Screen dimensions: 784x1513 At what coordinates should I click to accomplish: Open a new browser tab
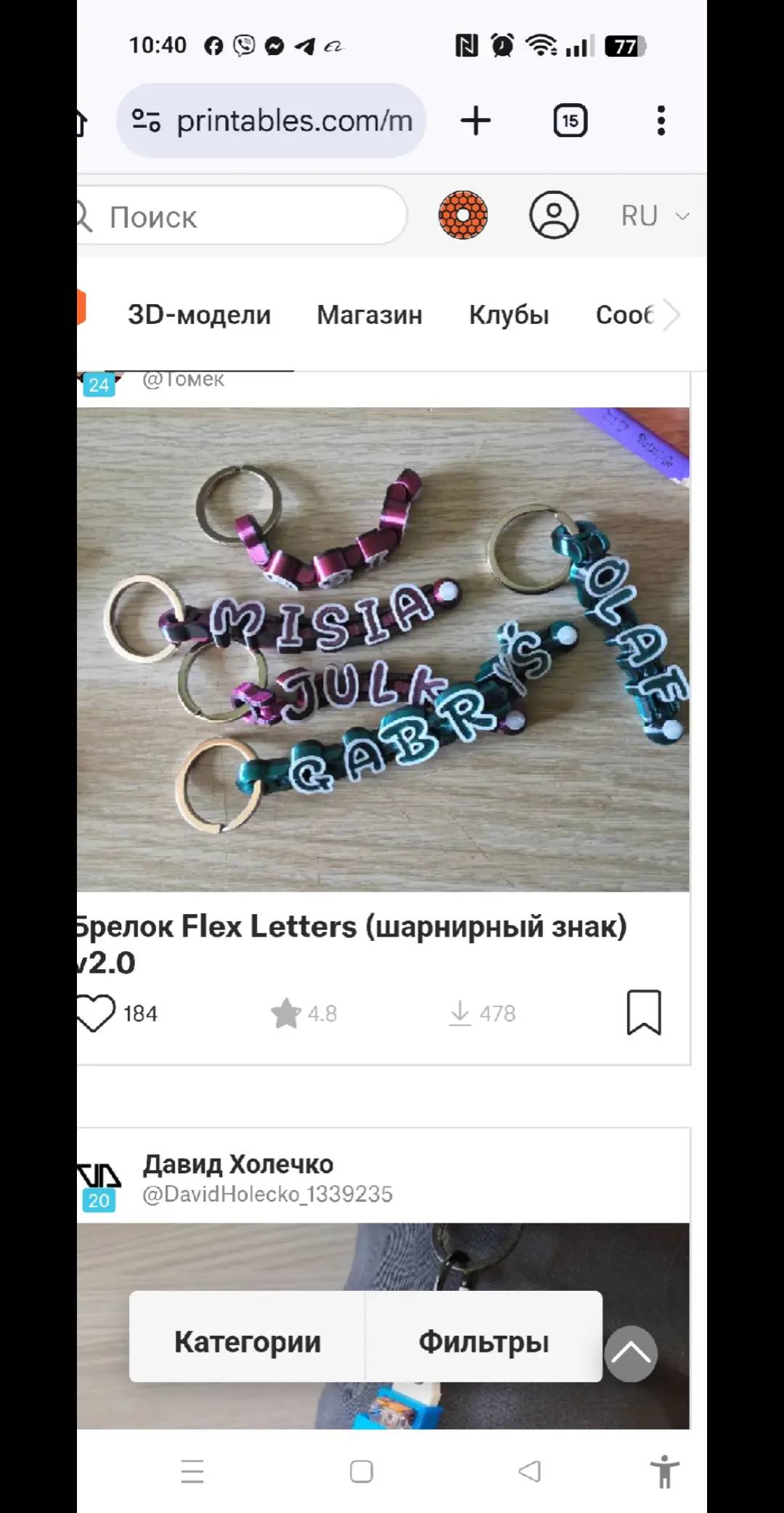click(475, 121)
